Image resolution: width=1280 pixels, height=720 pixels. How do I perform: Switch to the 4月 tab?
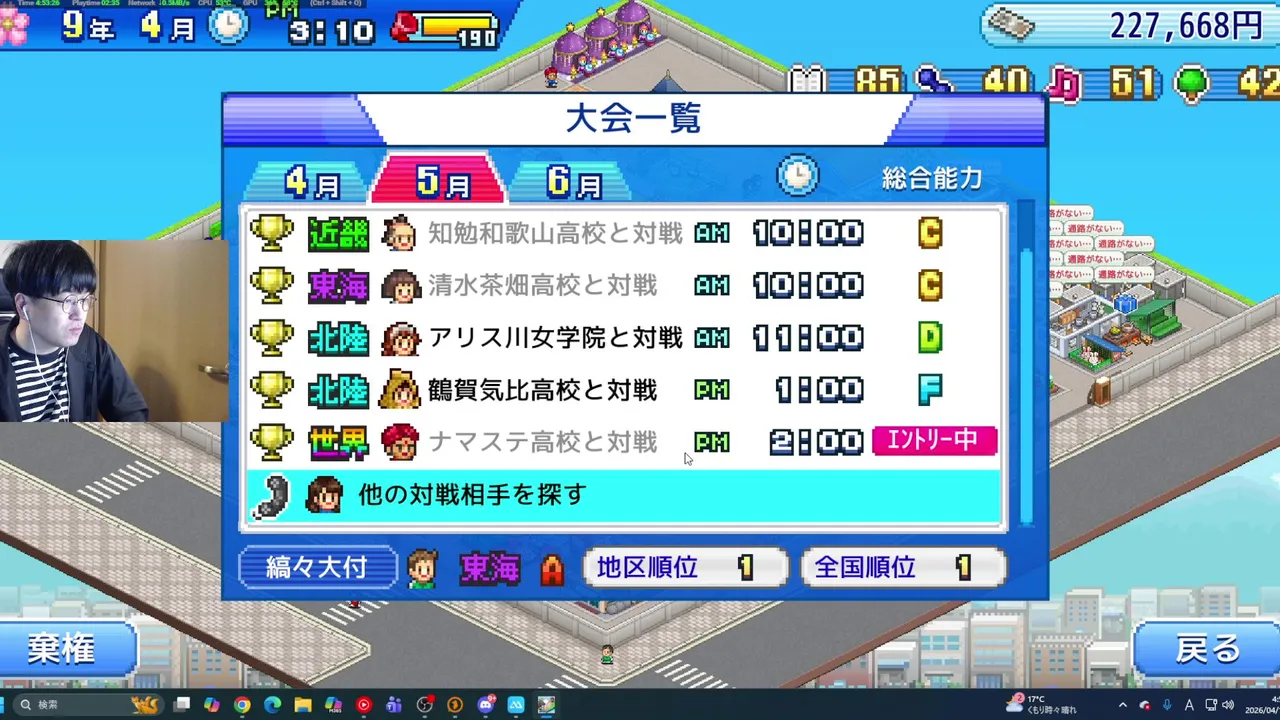click(x=312, y=183)
